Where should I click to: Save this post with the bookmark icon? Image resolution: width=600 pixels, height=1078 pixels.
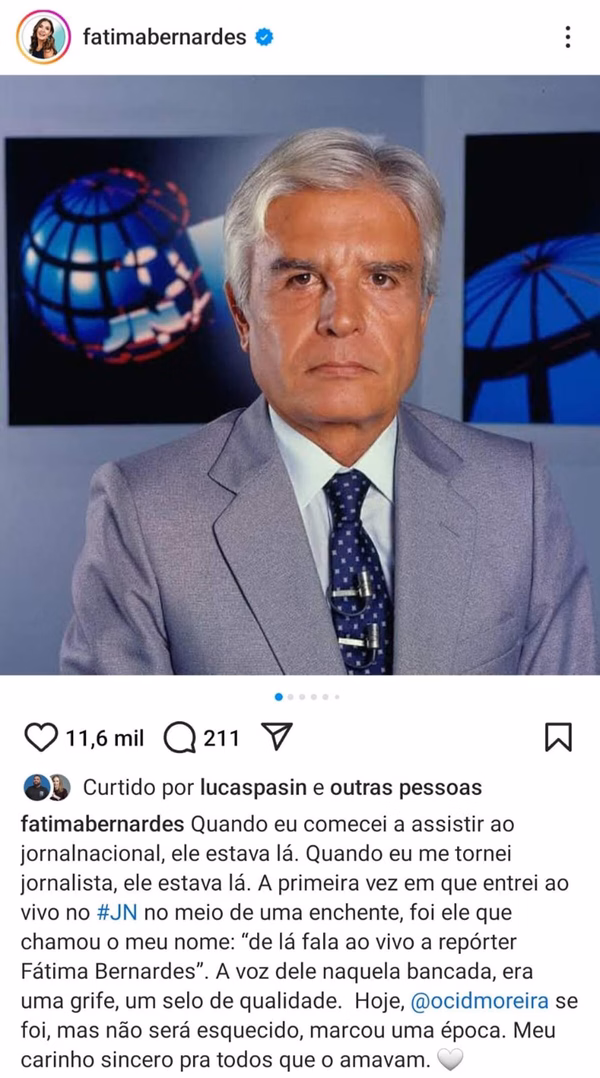click(x=557, y=738)
